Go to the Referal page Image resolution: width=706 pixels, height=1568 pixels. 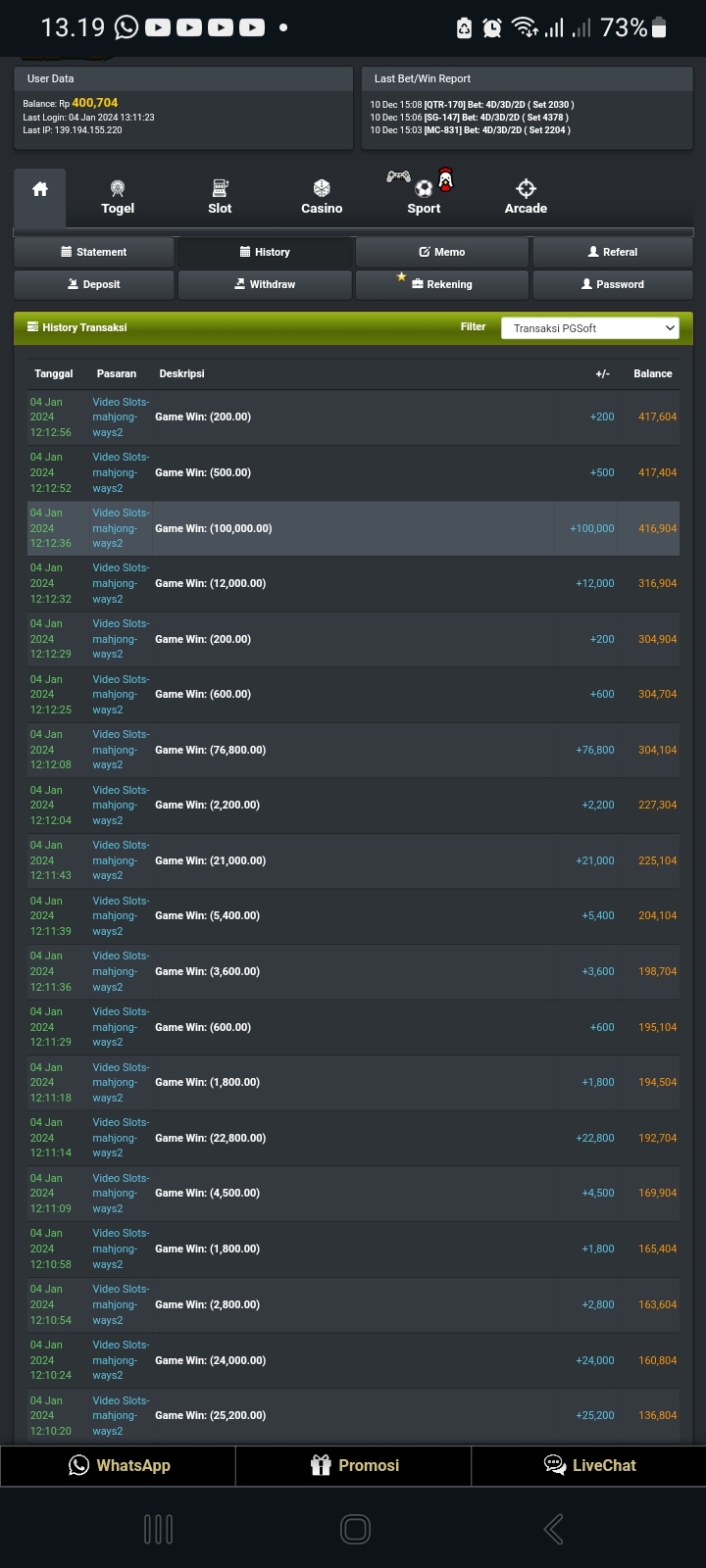613,252
